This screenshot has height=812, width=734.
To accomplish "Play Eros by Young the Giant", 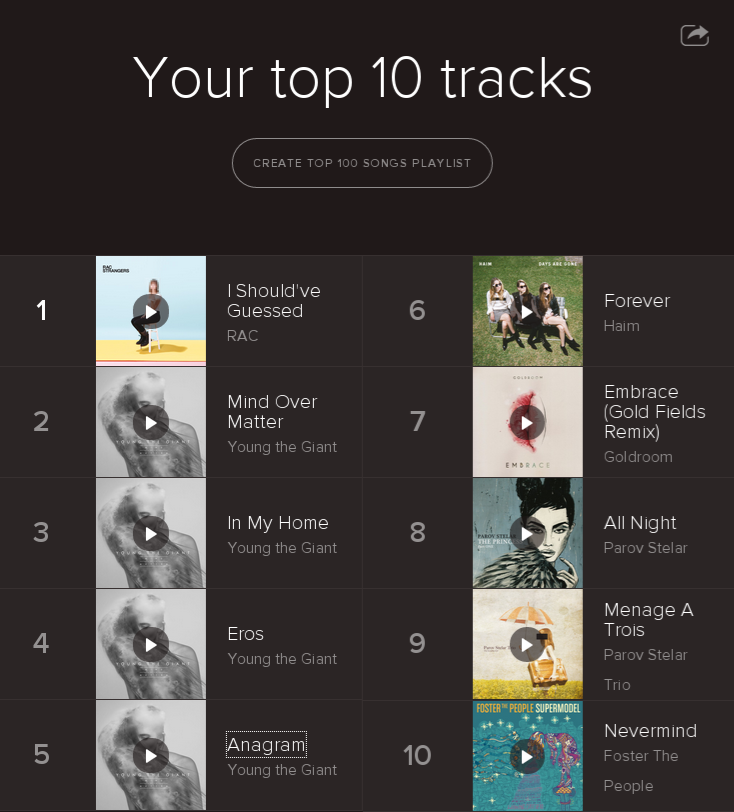I will 151,644.
